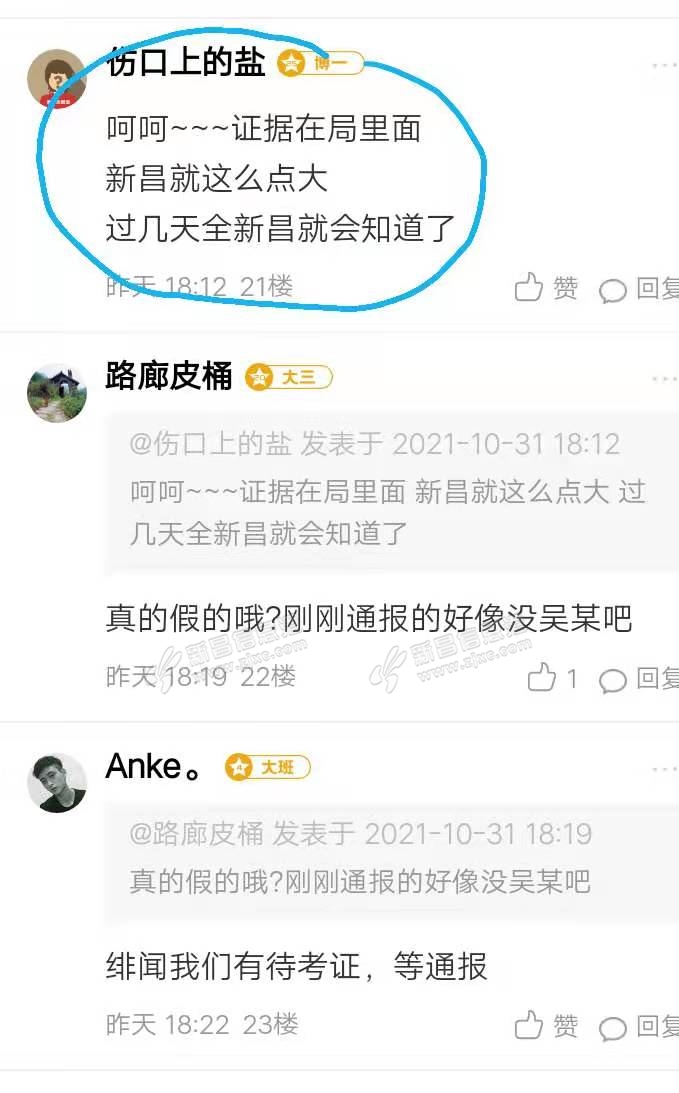Open overflow menu on 伤口上的盐's comment
The width and height of the screenshot is (679, 1093).
(664, 66)
